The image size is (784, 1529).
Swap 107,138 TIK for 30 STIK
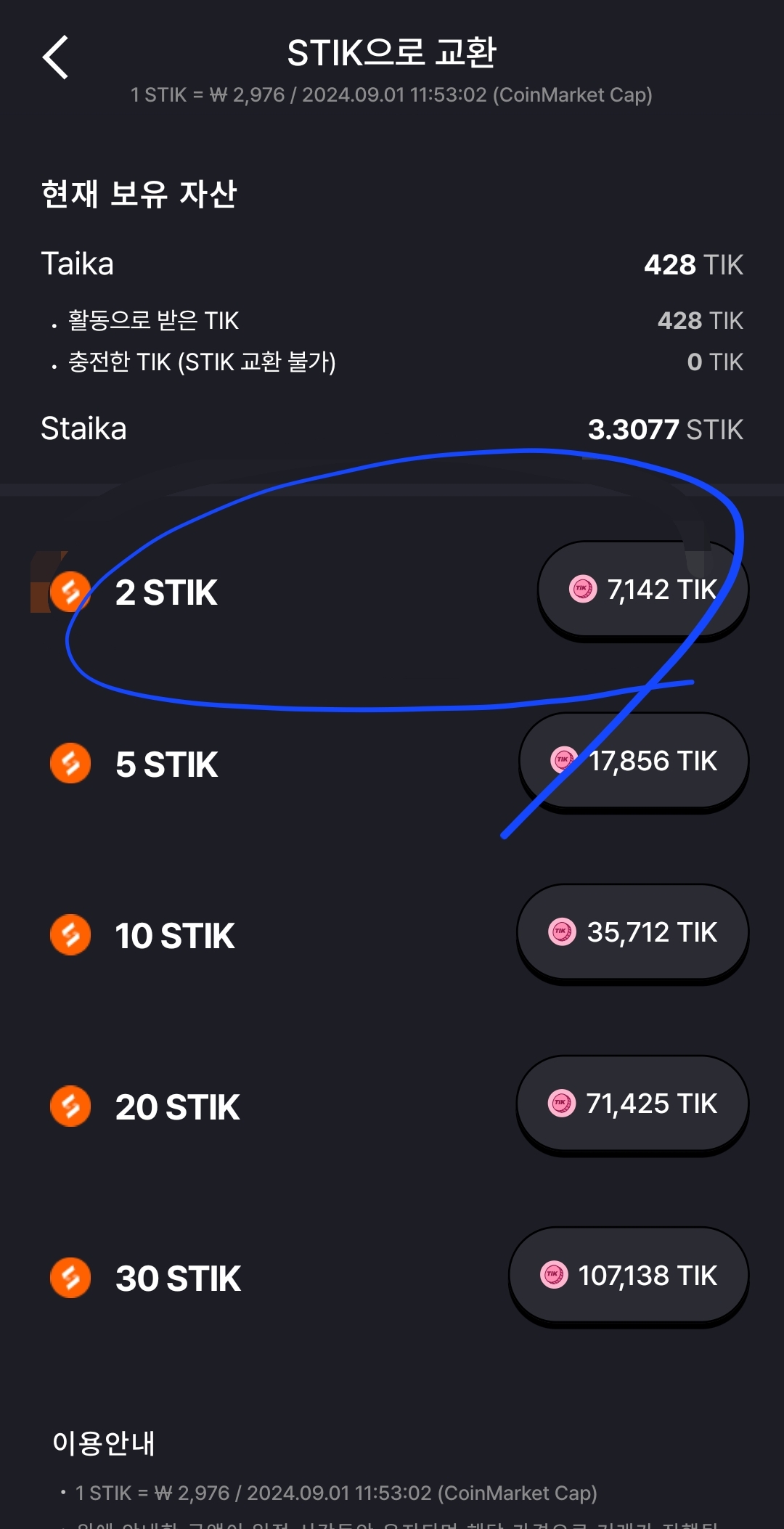[629, 1275]
